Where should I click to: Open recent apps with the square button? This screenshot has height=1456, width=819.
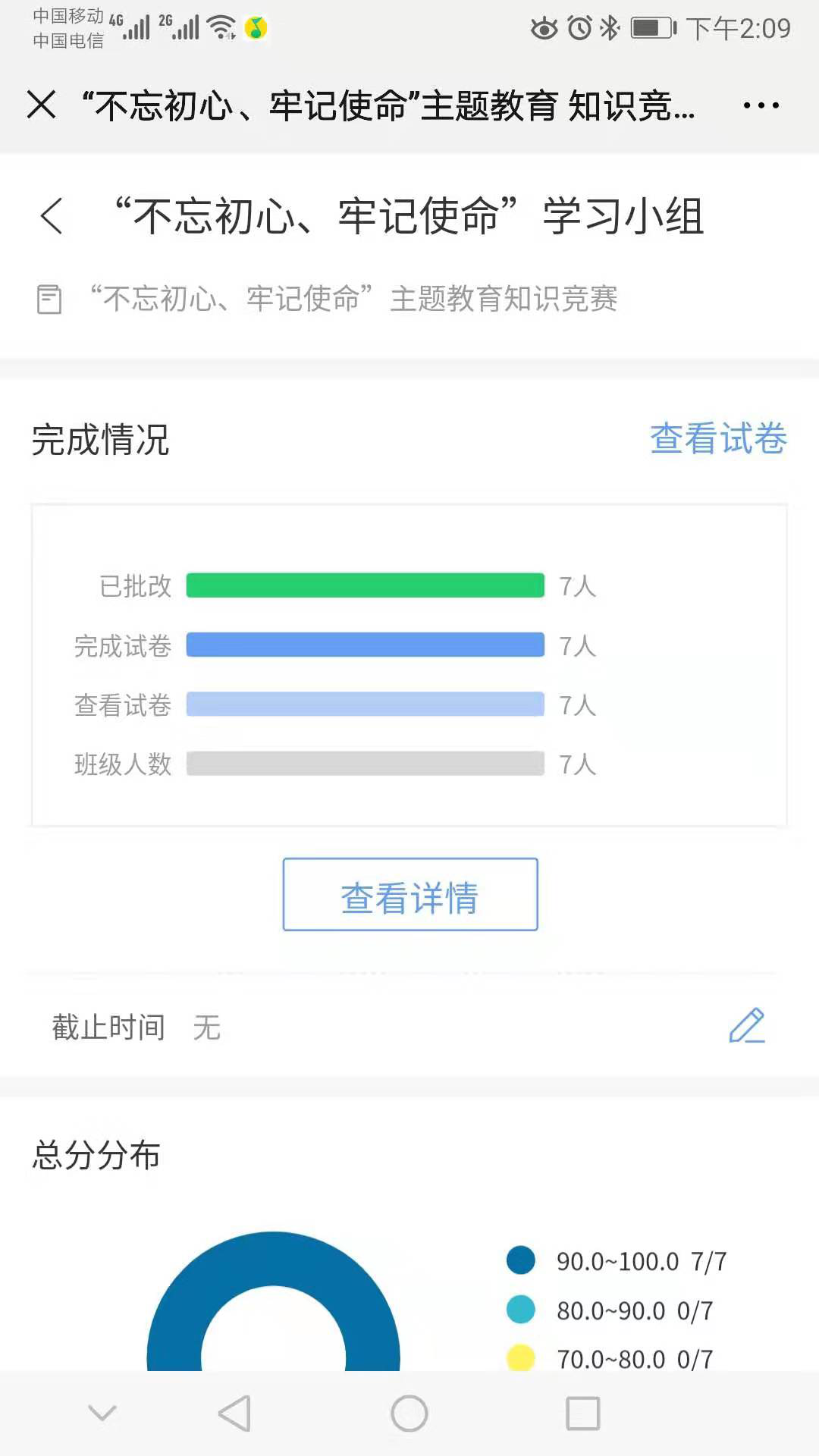[x=582, y=1414]
